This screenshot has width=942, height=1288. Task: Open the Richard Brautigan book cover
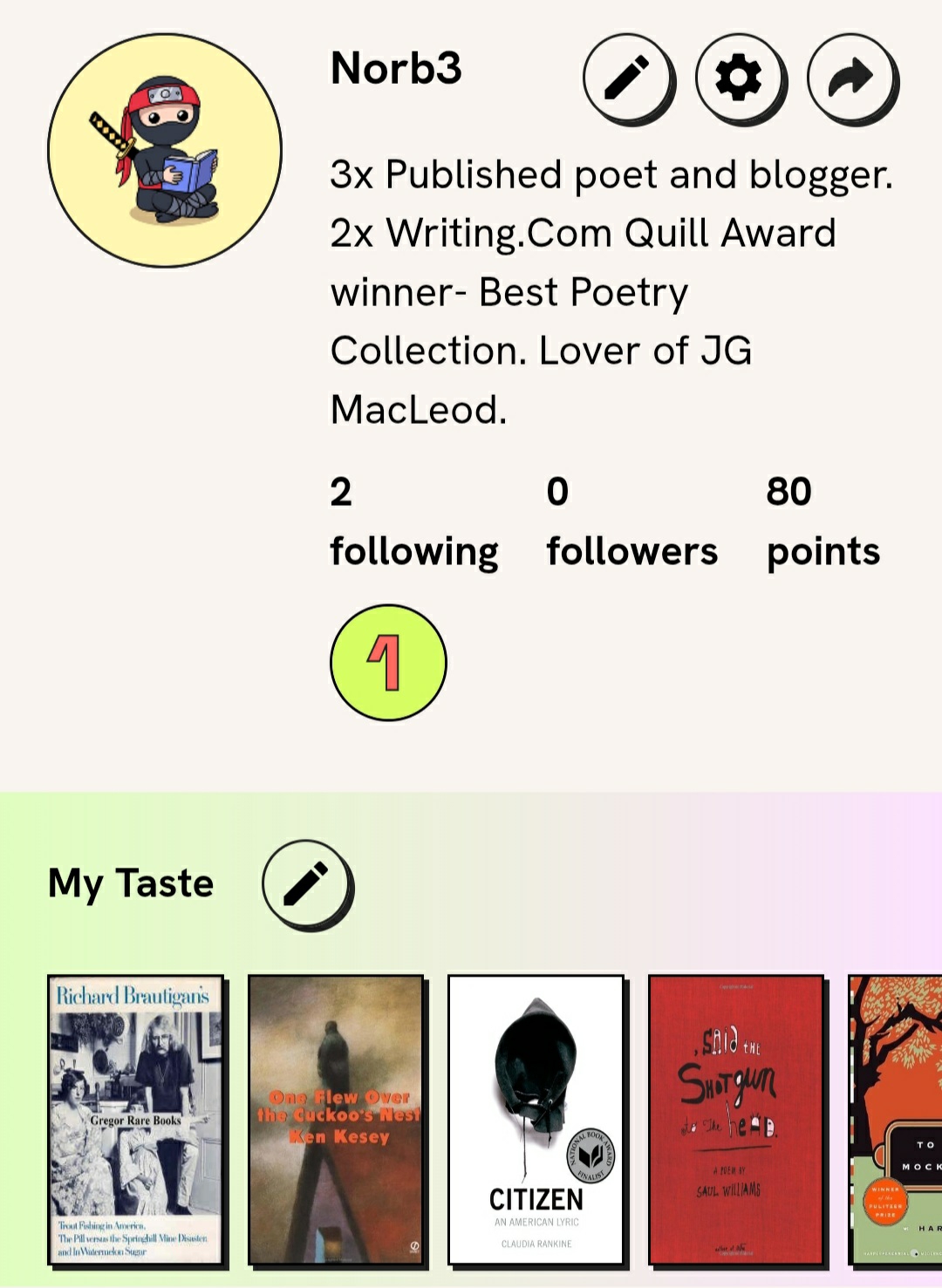[x=135, y=1119]
